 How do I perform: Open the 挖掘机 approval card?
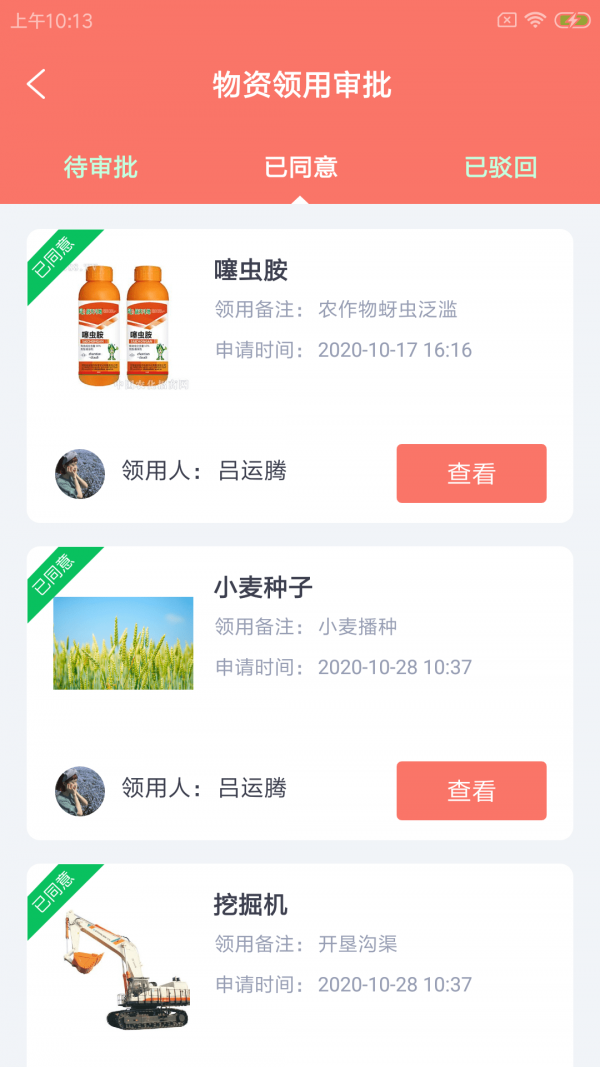(x=300, y=965)
